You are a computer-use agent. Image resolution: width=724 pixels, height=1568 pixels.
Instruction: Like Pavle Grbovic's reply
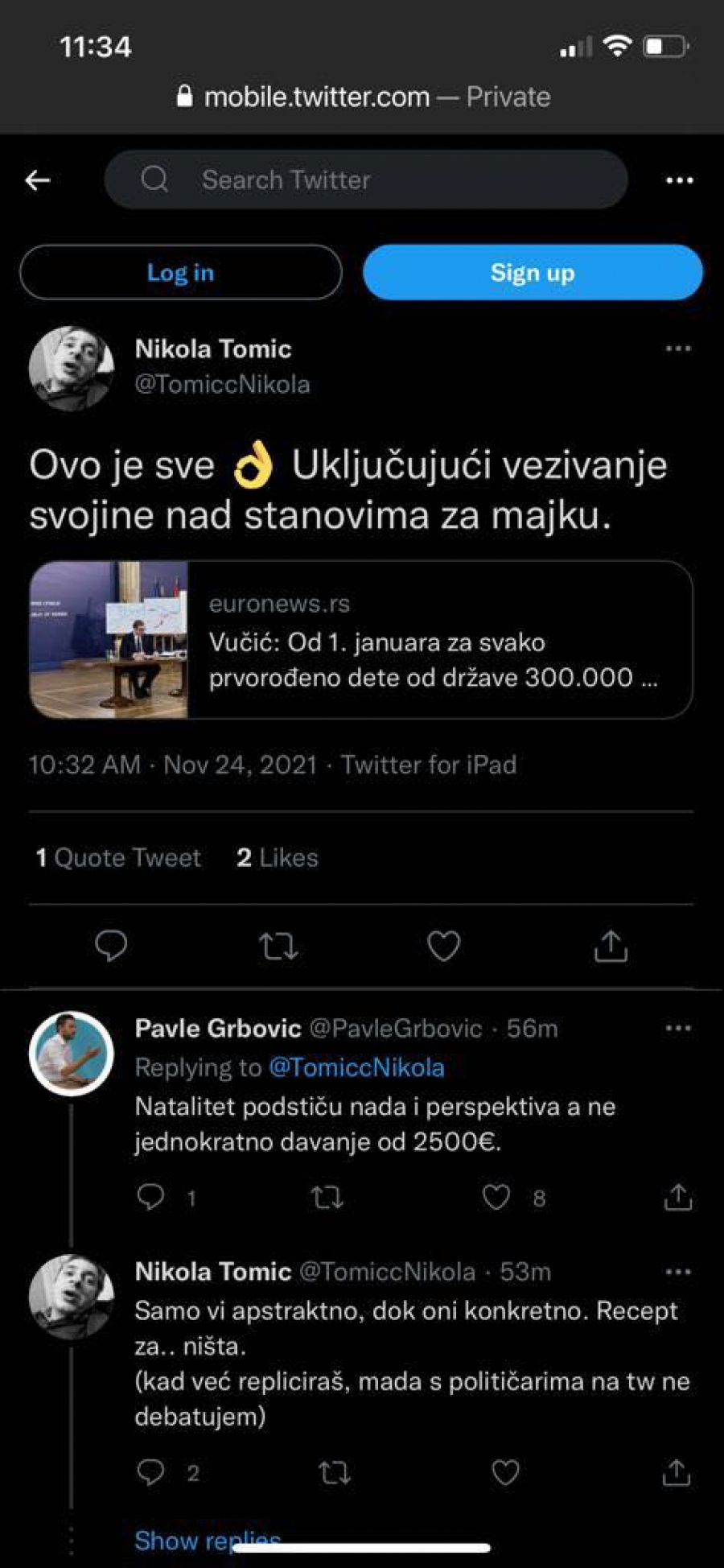496,1199
